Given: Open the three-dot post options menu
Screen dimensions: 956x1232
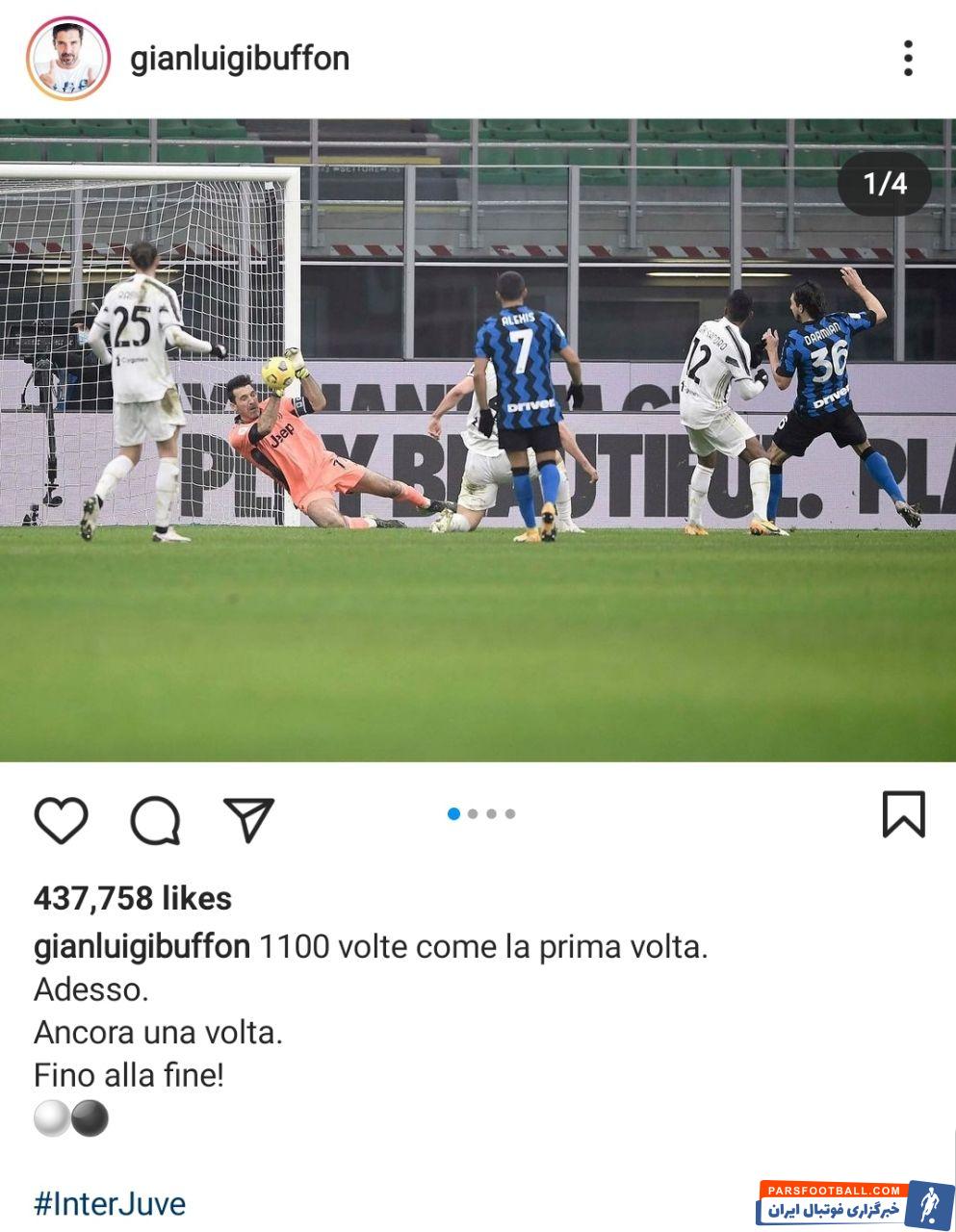Looking at the screenshot, I should click(x=907, y=59).
